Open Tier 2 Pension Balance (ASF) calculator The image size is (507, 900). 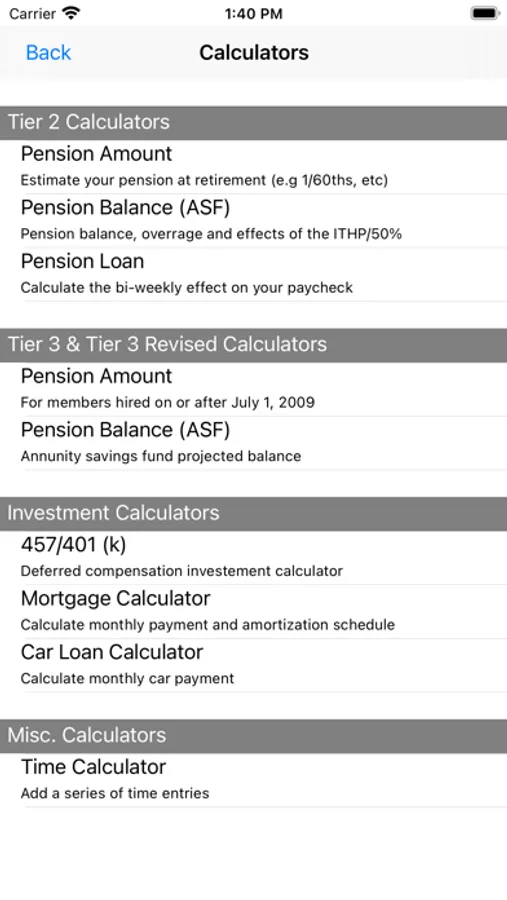(253, 221)
